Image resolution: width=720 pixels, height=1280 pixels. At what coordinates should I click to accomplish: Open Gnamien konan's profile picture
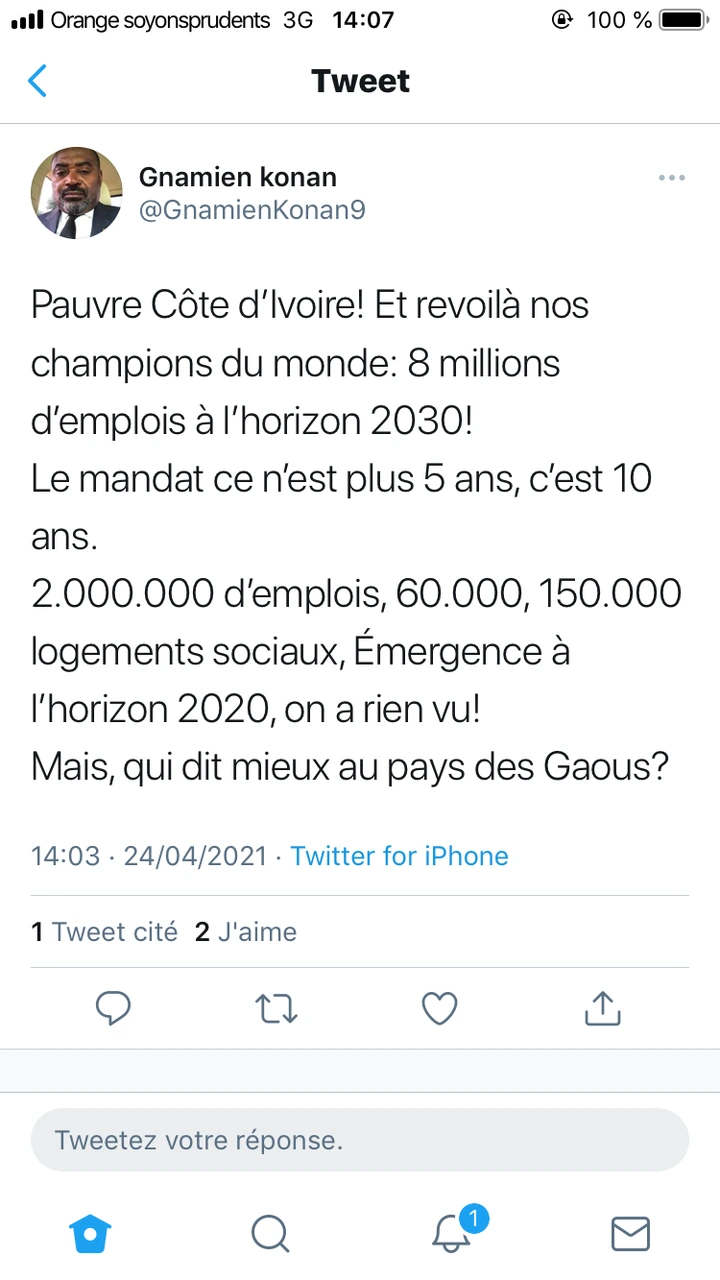77,193
